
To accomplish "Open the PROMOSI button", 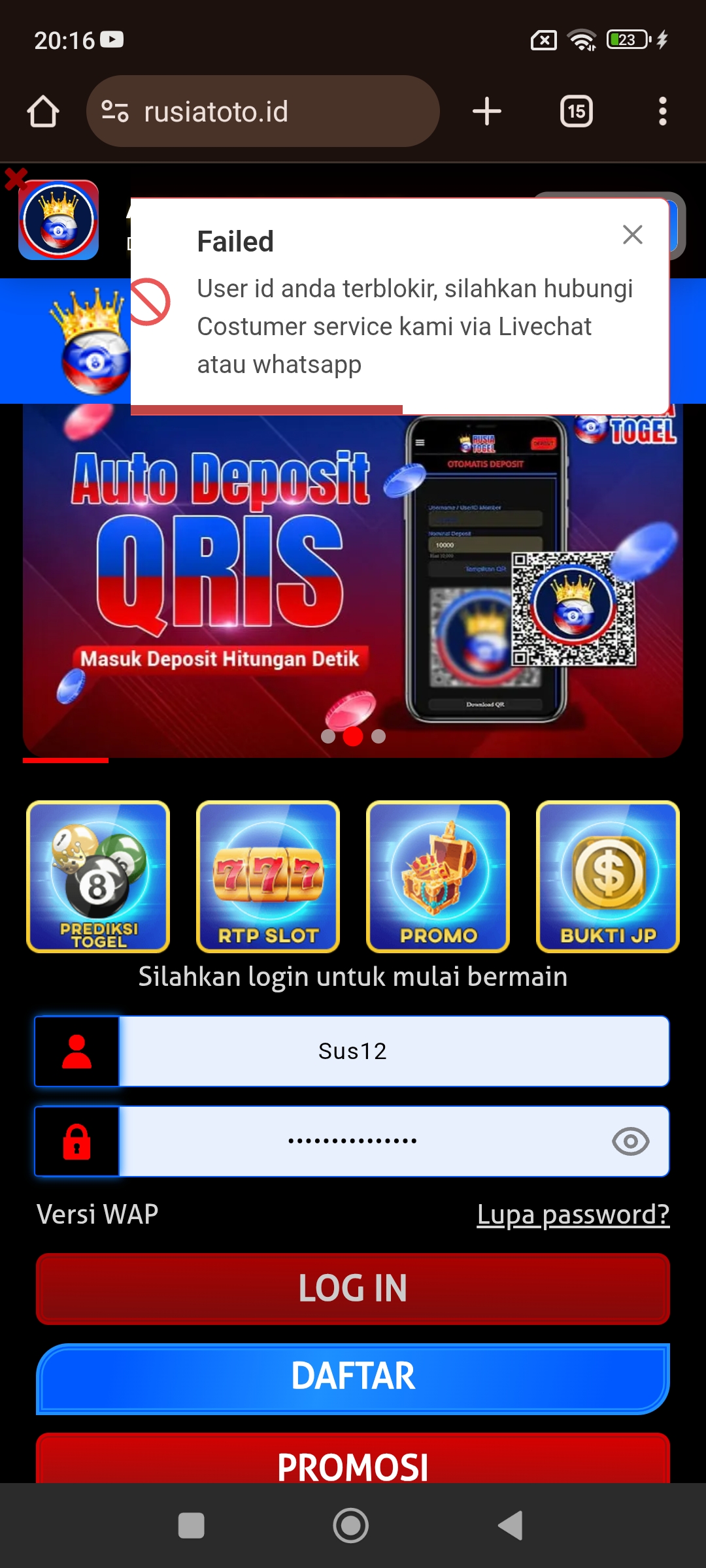I will coord(353,1462).
